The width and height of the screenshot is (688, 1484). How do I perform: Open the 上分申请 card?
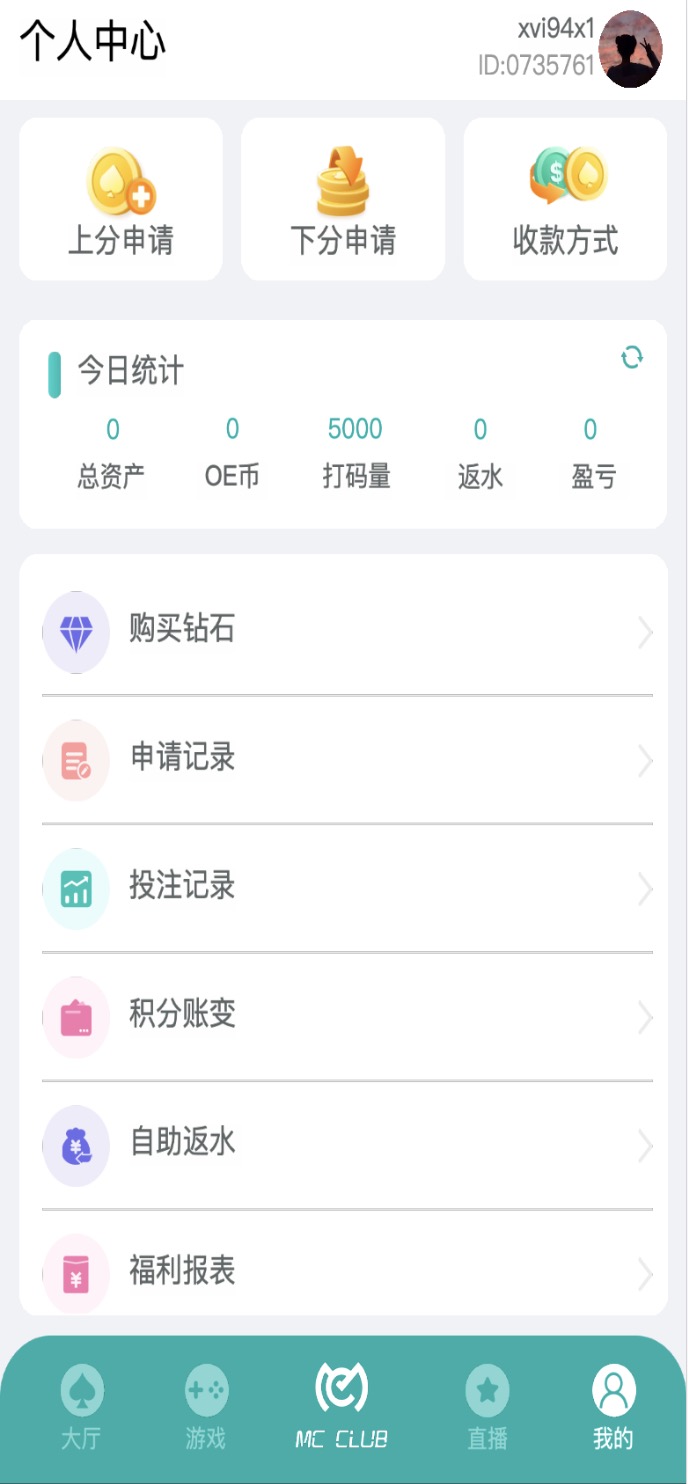point(120,199)
